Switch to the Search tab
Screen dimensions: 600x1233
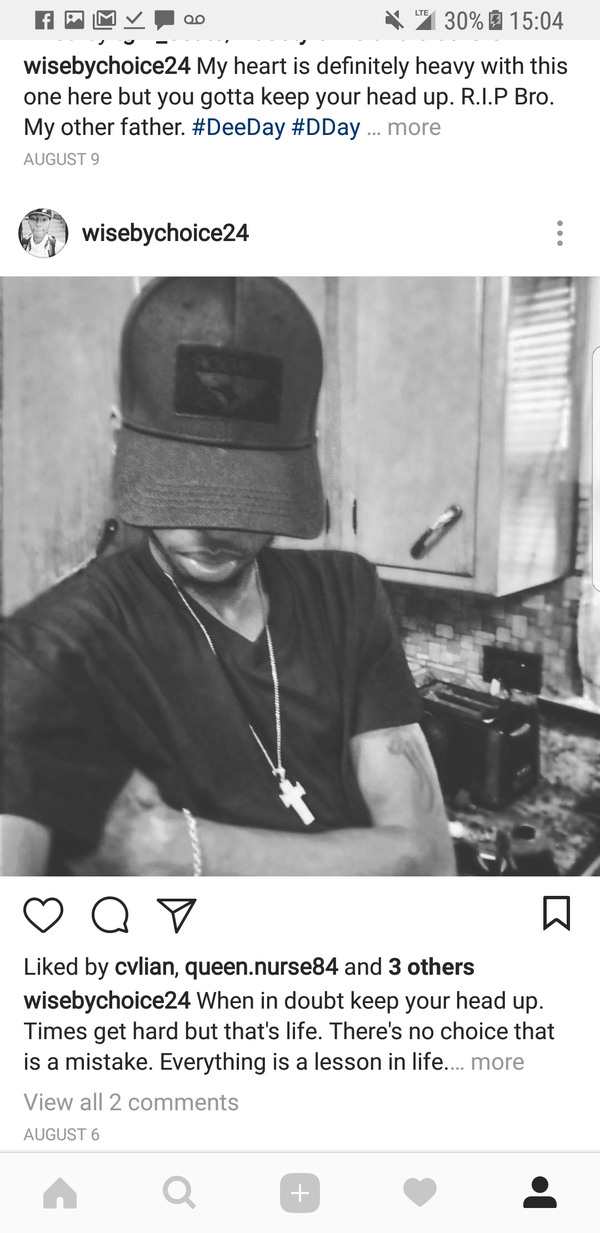click(179, 1192)
